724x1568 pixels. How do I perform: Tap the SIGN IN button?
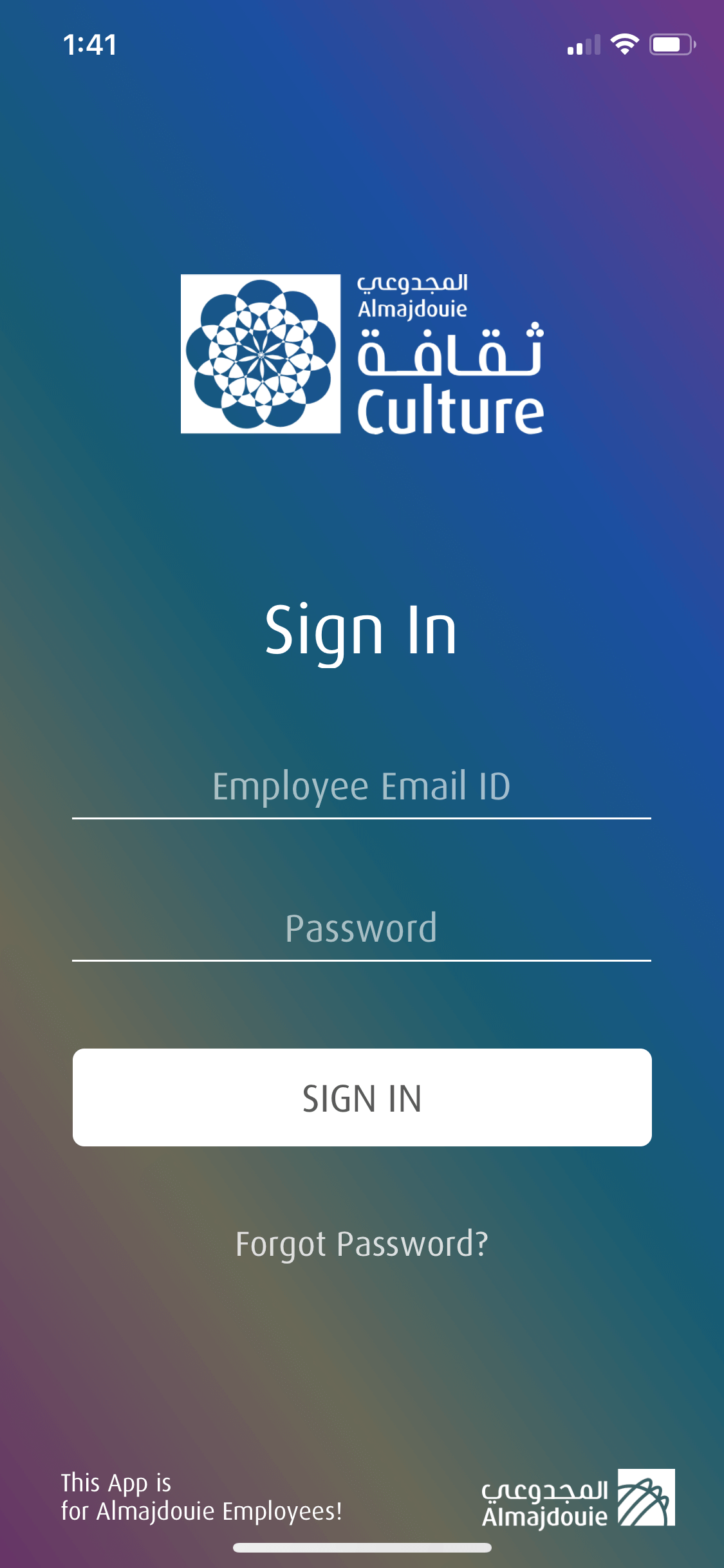coord(362,1097)
